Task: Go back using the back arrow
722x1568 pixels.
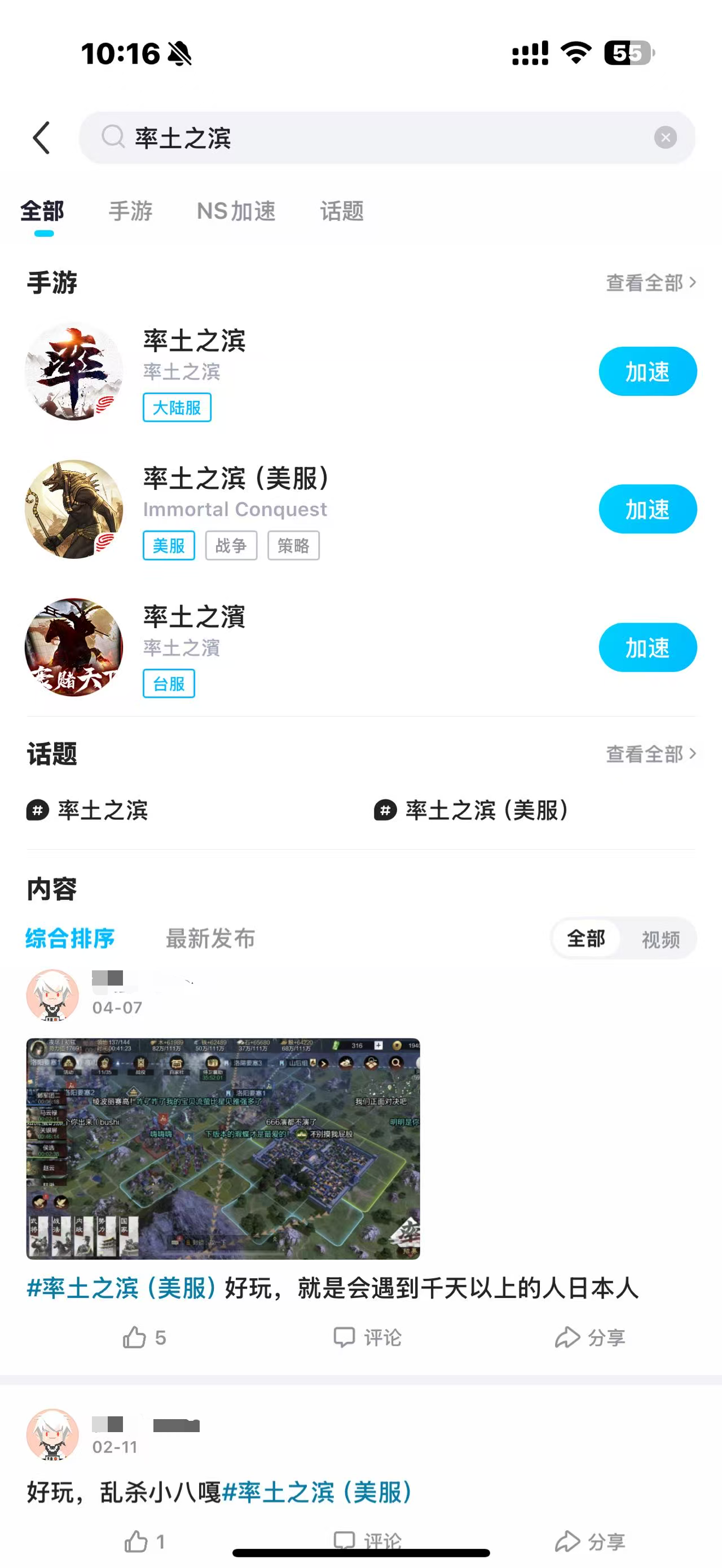Action: tap(41, 138)
